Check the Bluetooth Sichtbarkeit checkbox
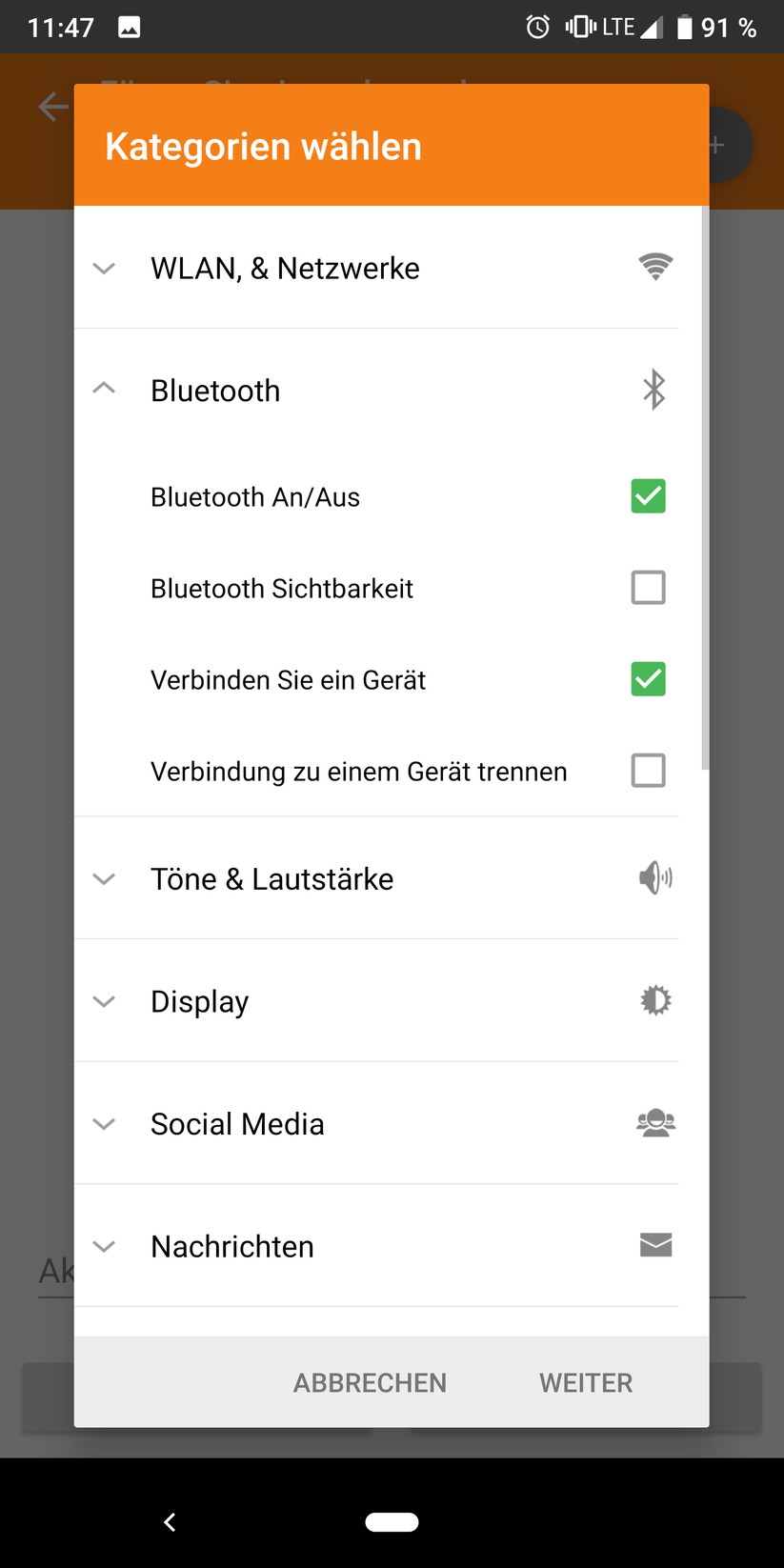This screenshot has width=784, height=1568. pos(648,588)
